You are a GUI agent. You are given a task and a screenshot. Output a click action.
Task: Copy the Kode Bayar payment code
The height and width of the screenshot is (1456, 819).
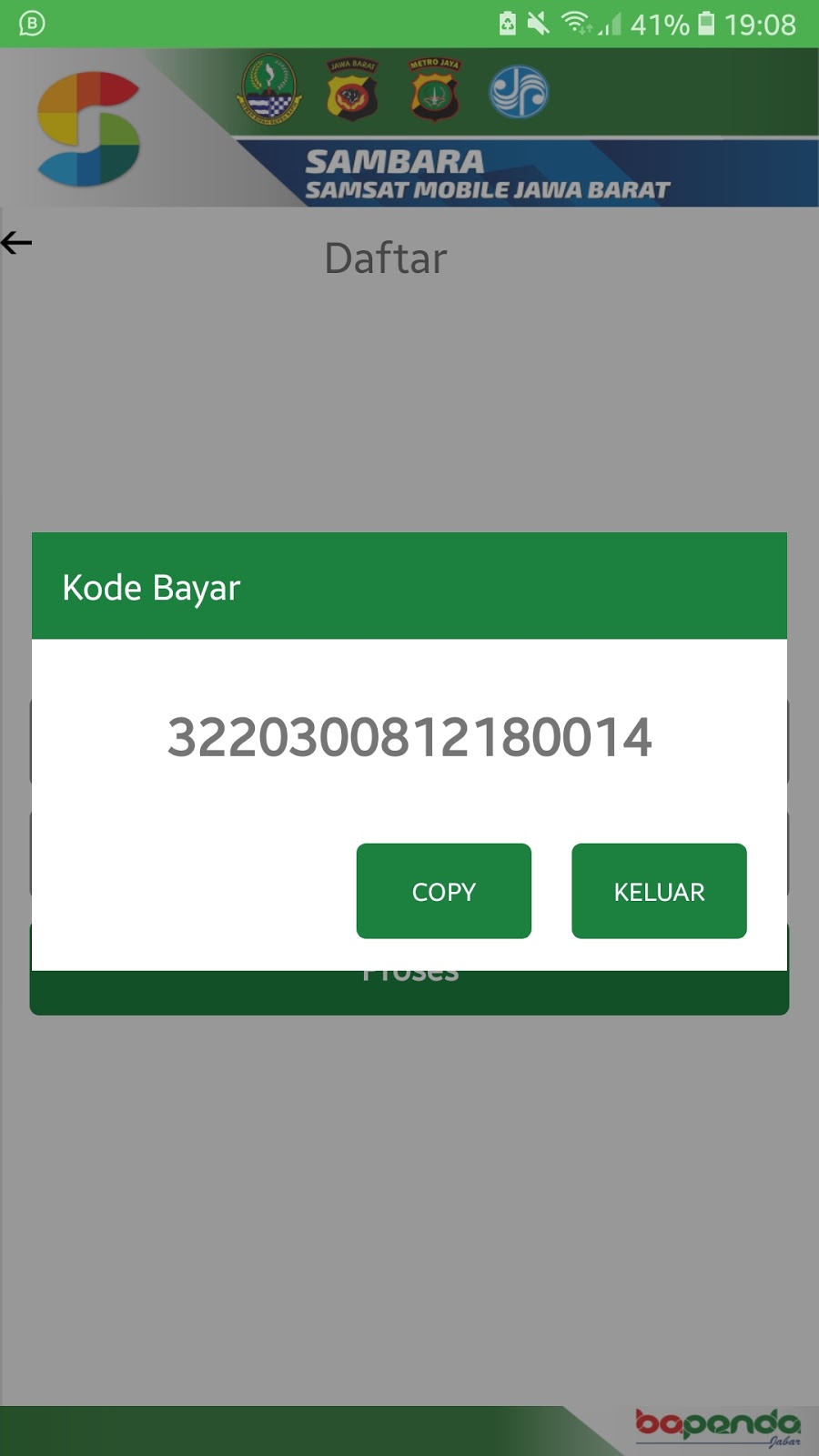point(443,891)
